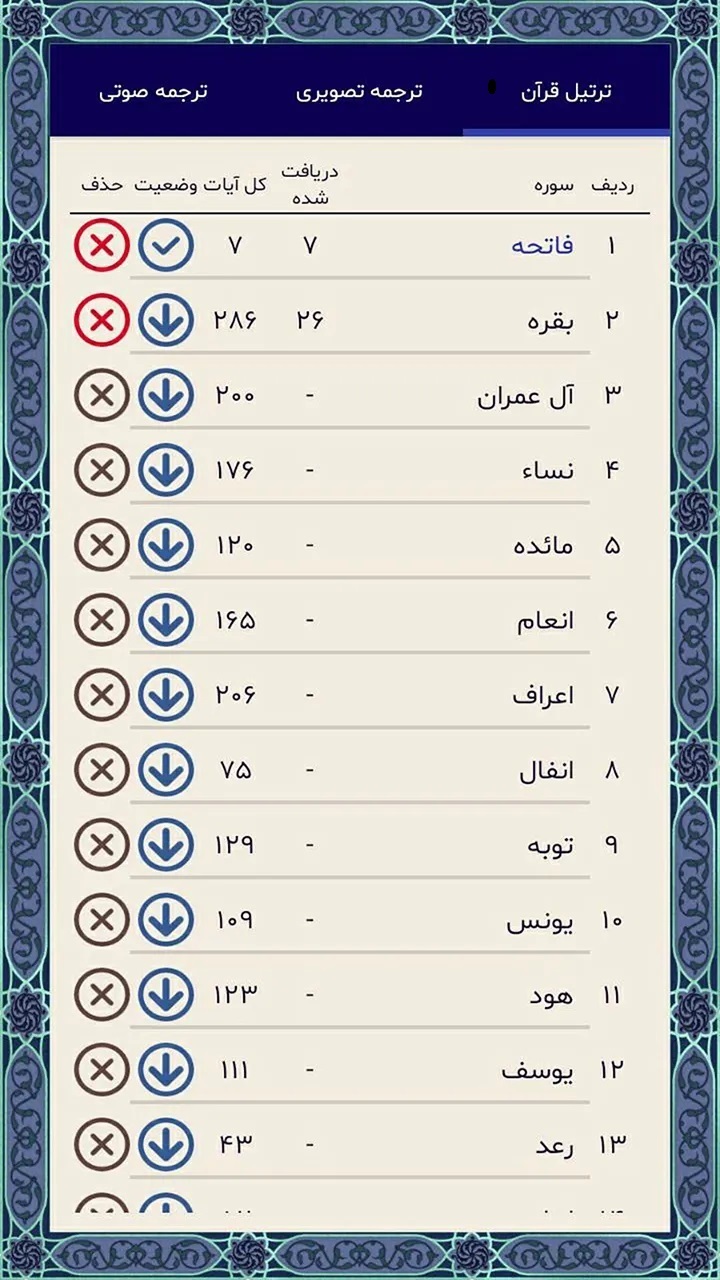
Task: Delete the downloaded Fatiha audio
Action: [x=101, y=245]
